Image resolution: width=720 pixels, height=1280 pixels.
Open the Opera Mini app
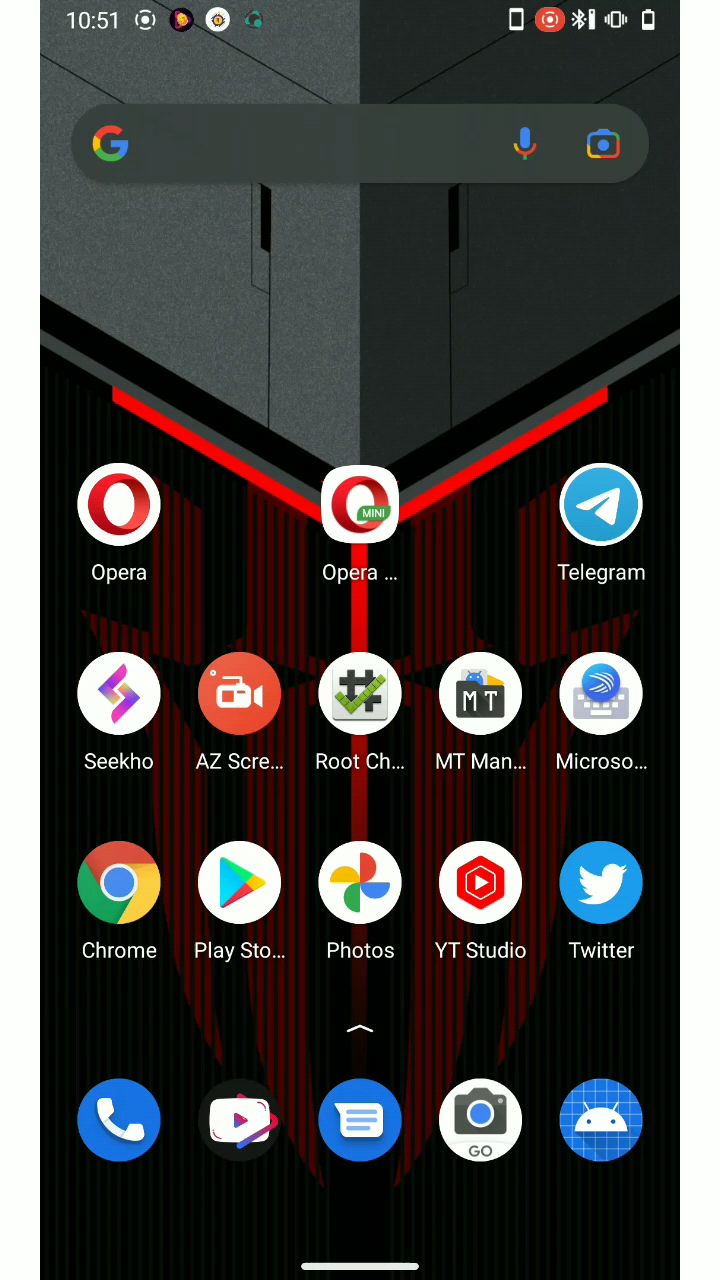coord(360,505)
